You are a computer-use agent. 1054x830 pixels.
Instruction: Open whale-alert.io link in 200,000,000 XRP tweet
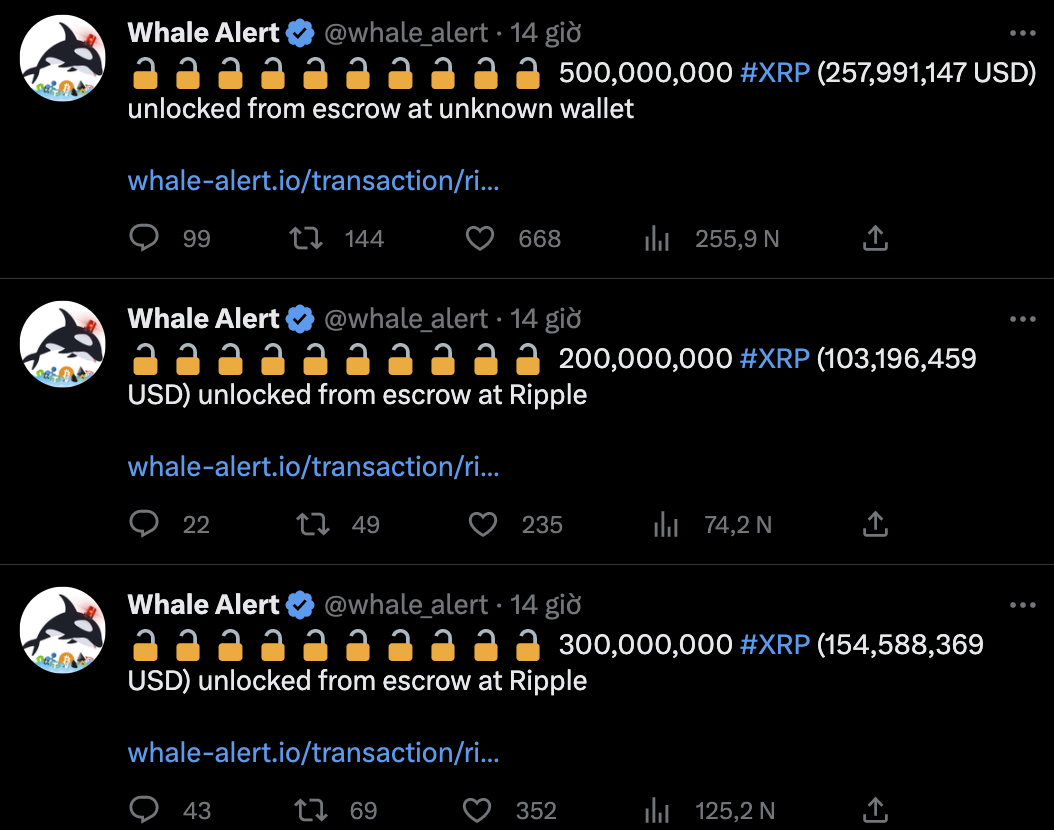(x=313, y=467)
